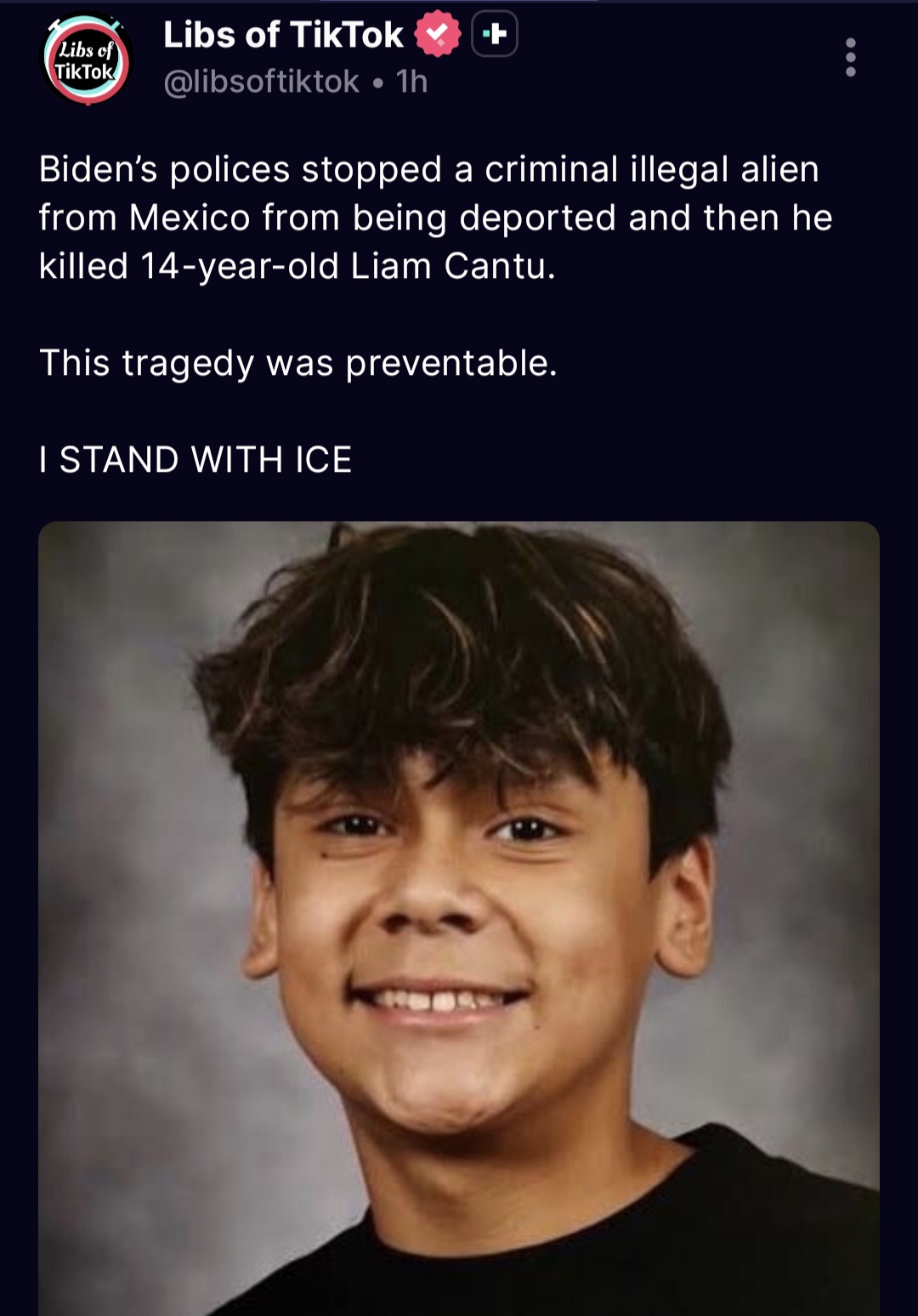
Task: Open the post's attached photo
Action: pyautogui.click(x=459, y=918)
